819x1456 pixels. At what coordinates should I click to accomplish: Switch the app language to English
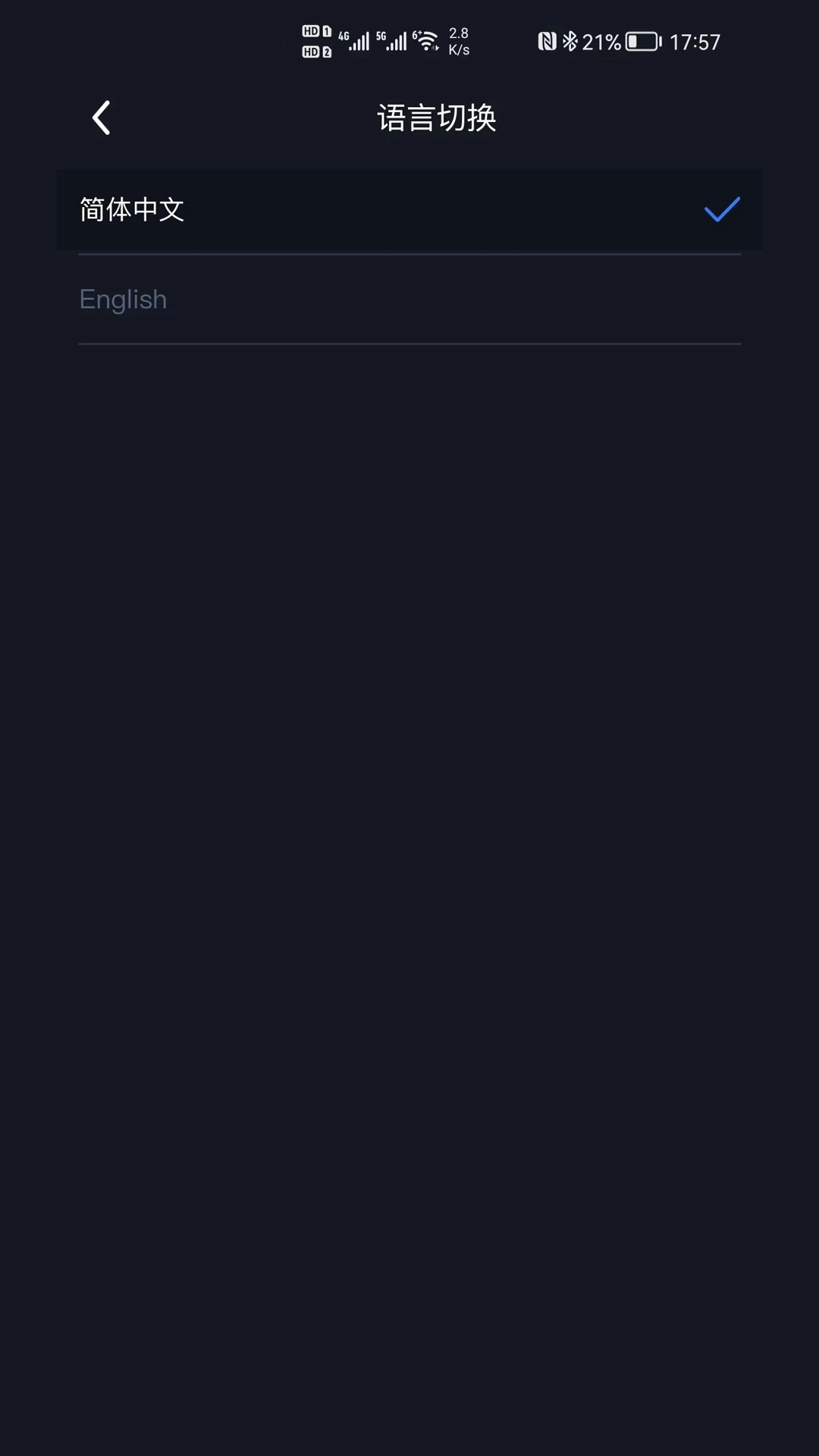(x=409, y=300)
